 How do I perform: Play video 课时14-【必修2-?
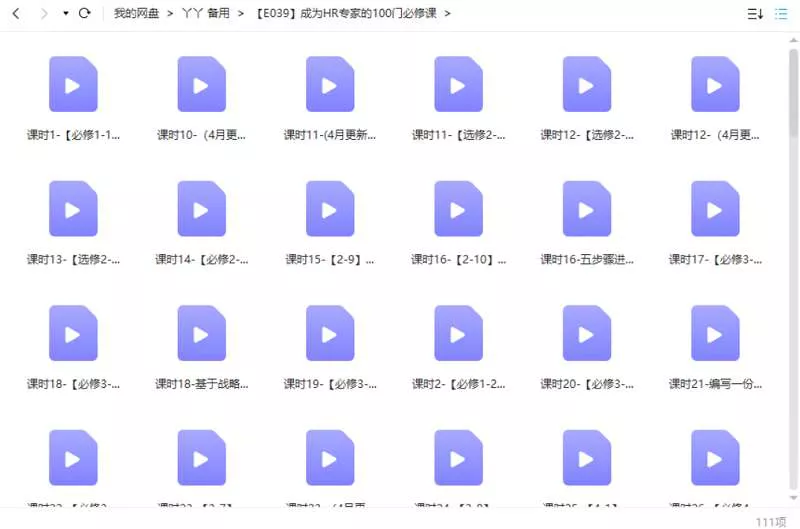[x=201, y=209]
